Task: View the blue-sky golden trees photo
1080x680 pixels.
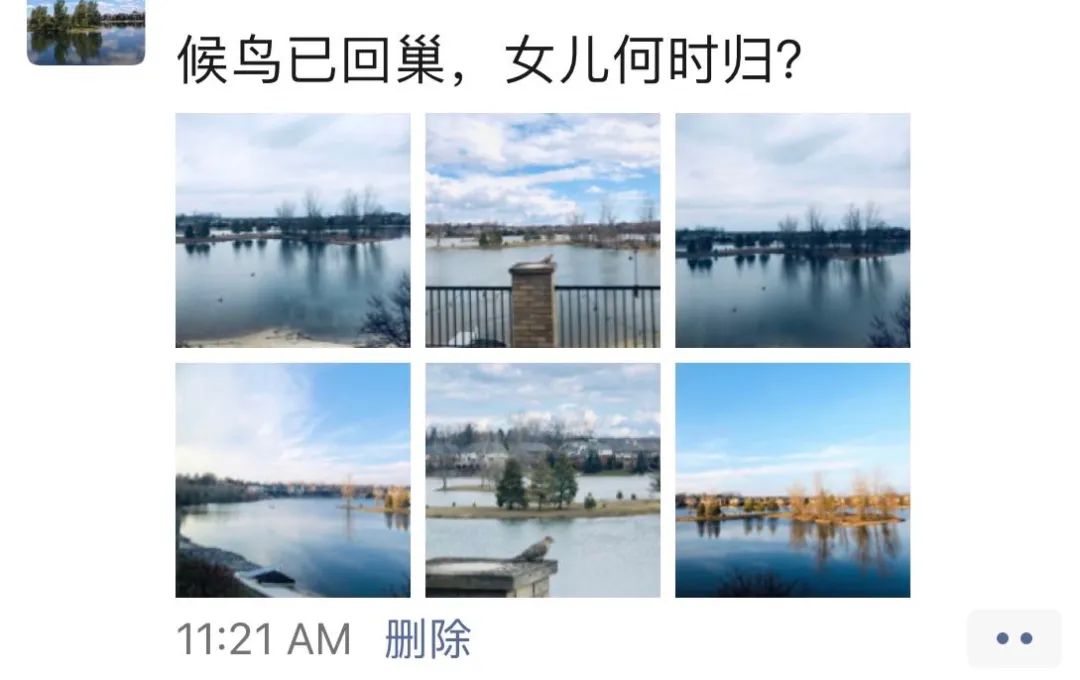Action: point(792,480)
